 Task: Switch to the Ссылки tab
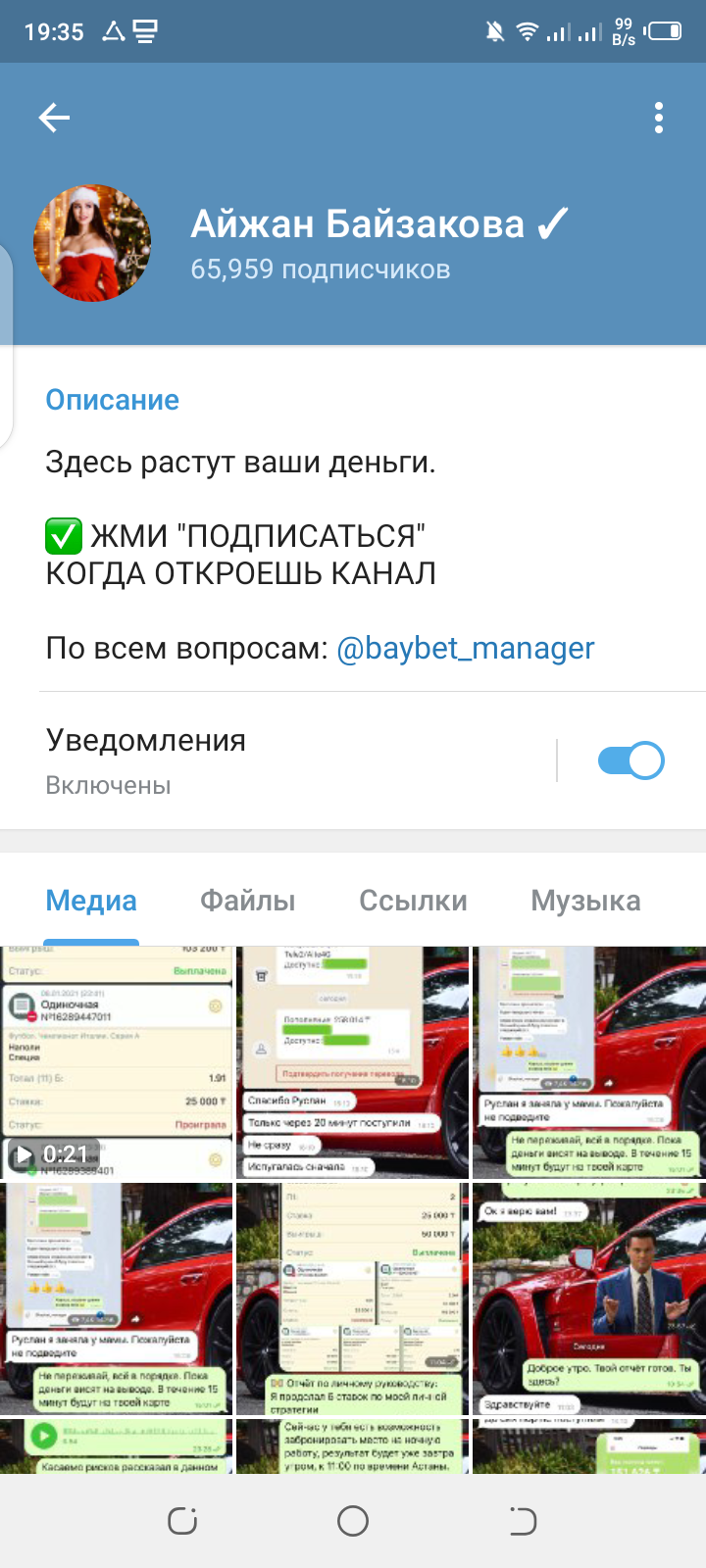pyautogui.click(x=413, y=901)
